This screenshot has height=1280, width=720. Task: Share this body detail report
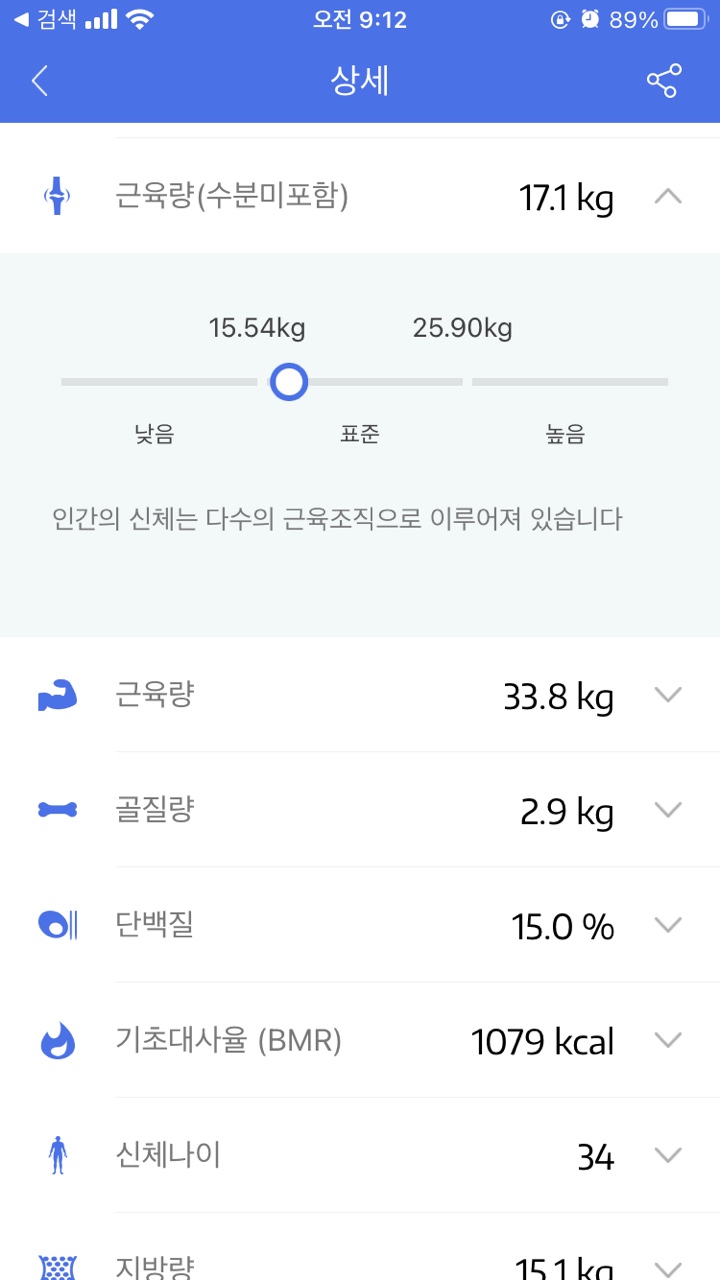coord(663,81)
